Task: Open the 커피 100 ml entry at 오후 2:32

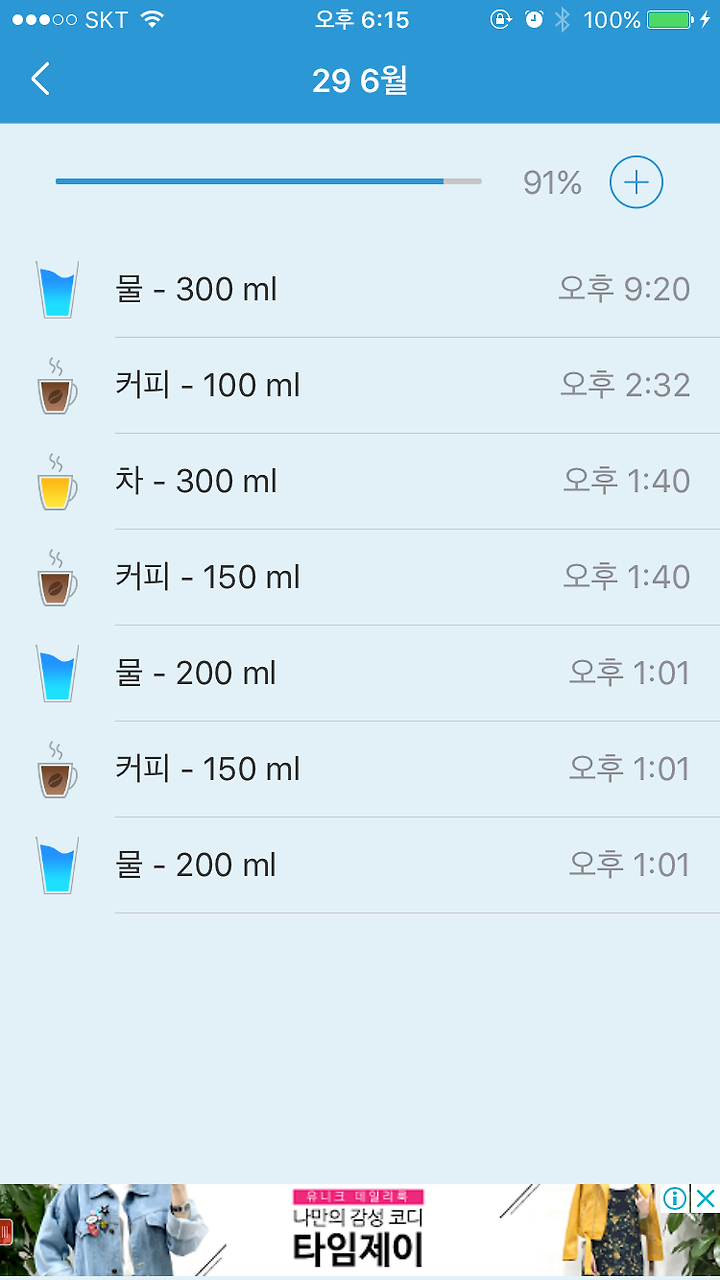Action: pos(360,386)
